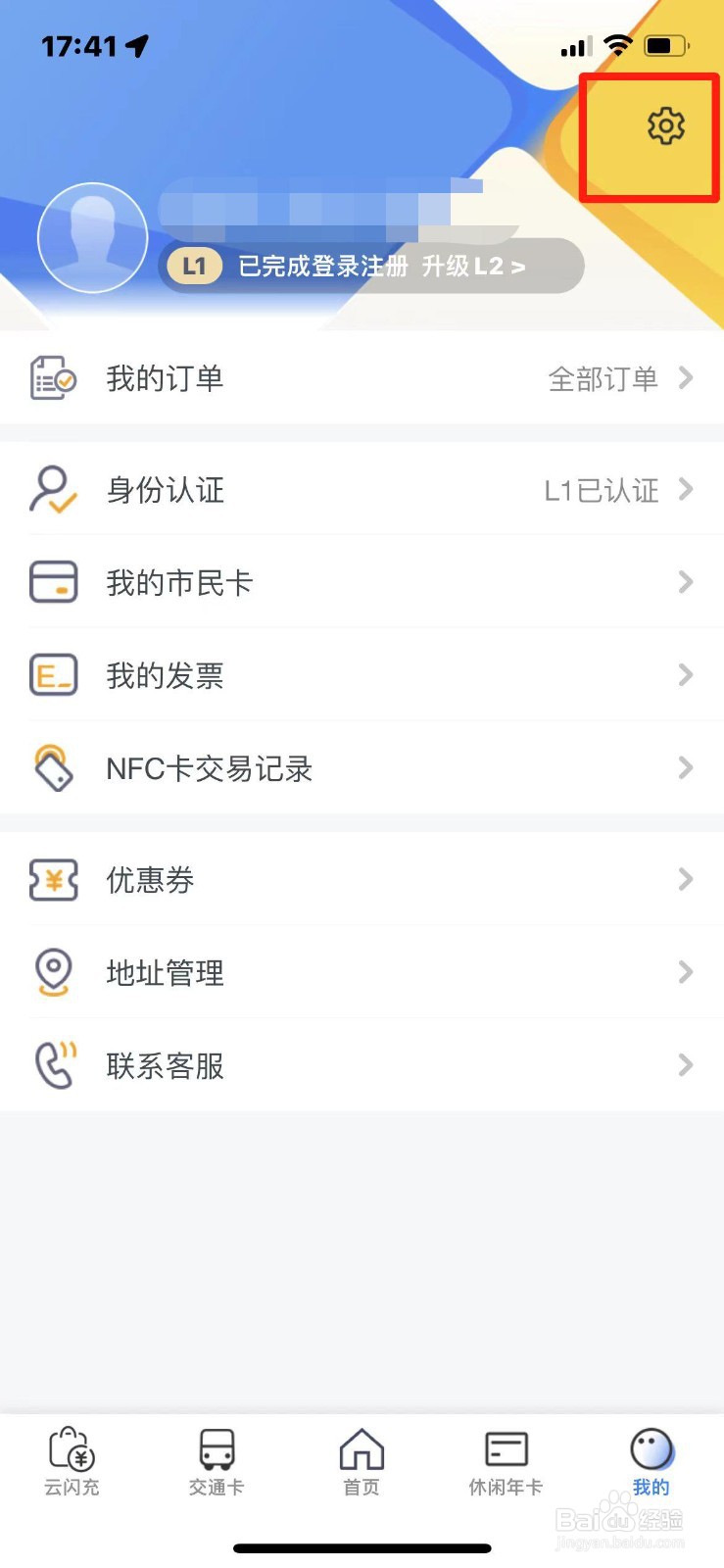Switch to the 云闪充 tab
724x1568 pixels.
pyautogui.click(x=72, y=1462)
